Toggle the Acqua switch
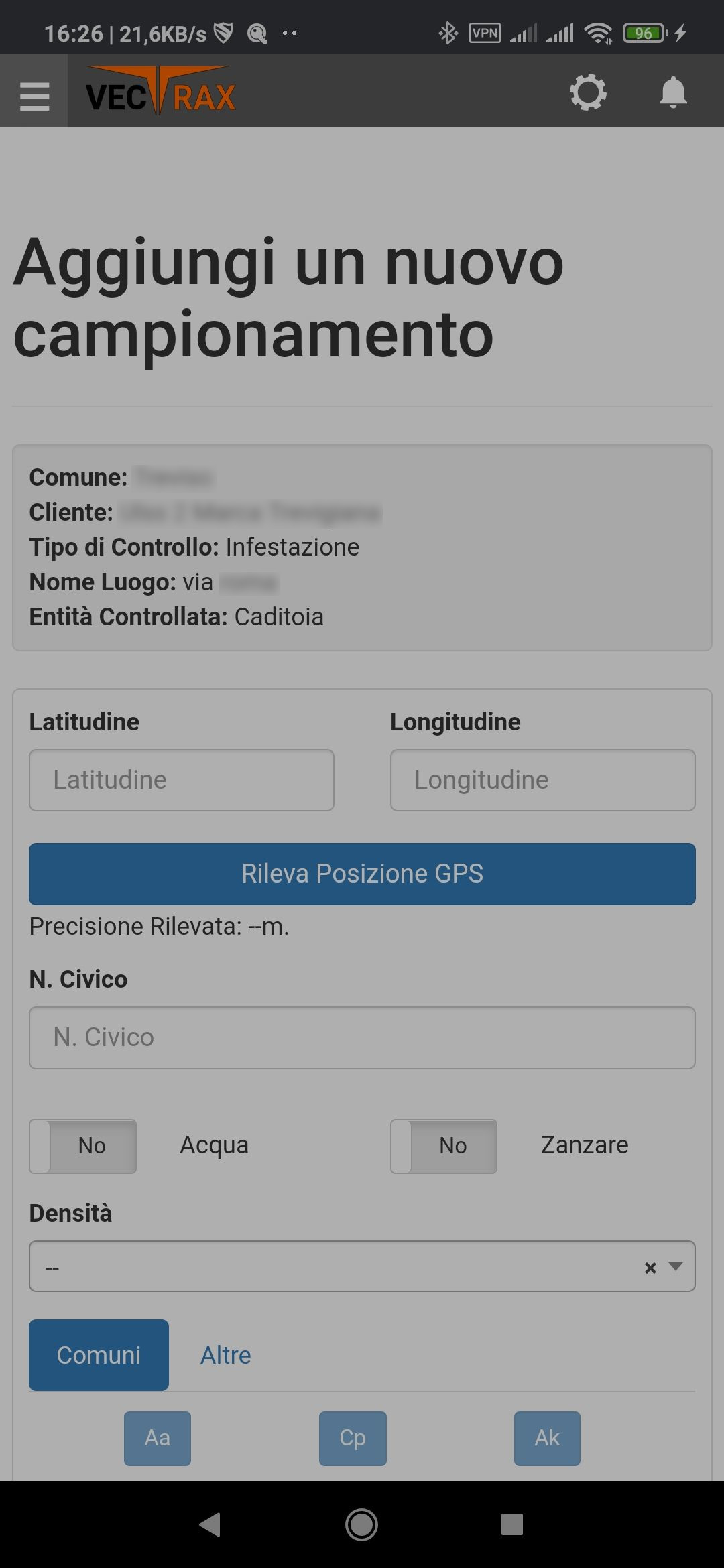The width and height of the screenshot is (724, 1568). pyautogui.click(x=83, y=1146)
